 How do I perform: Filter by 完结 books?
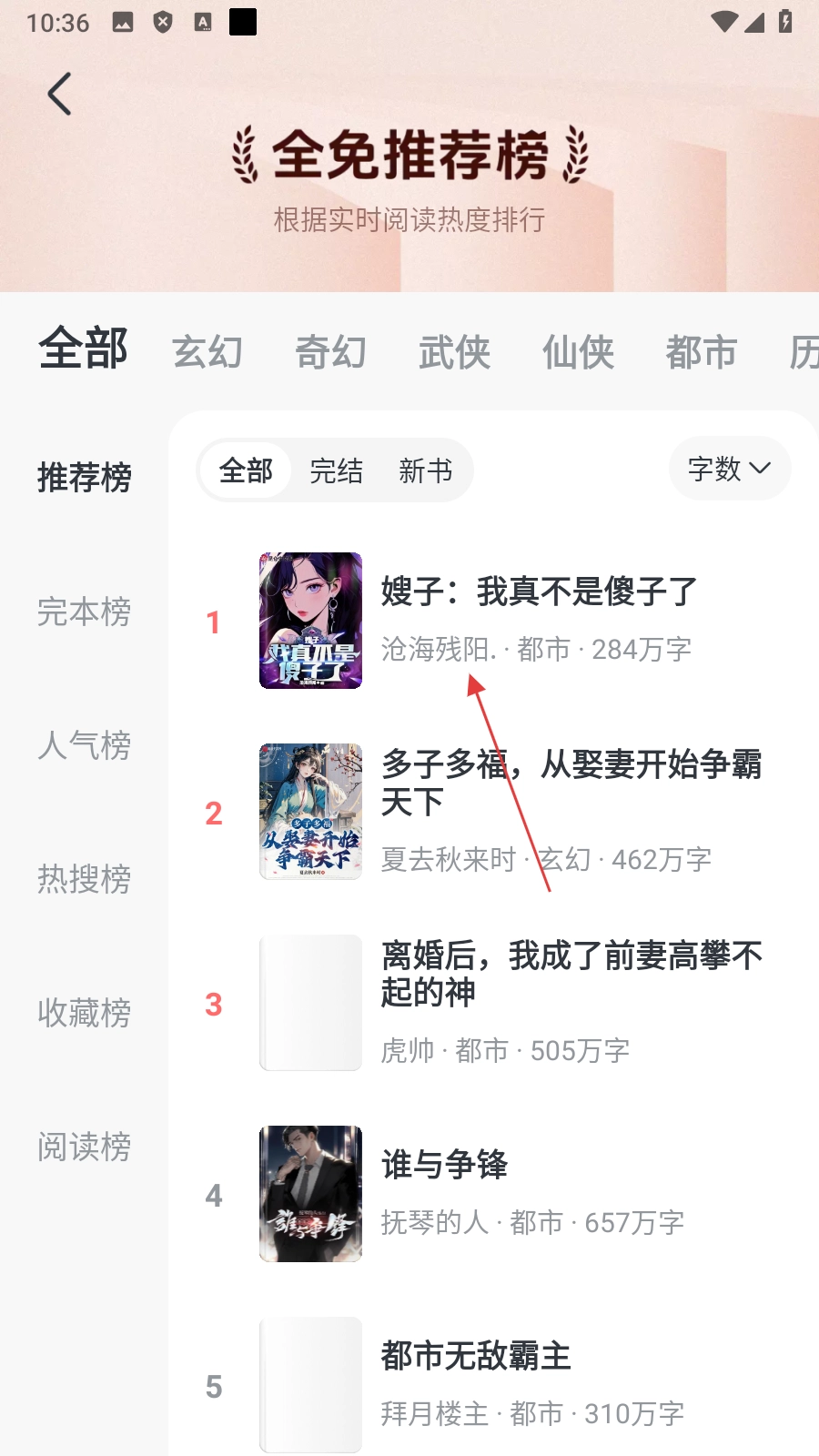(x=336, y=470)
